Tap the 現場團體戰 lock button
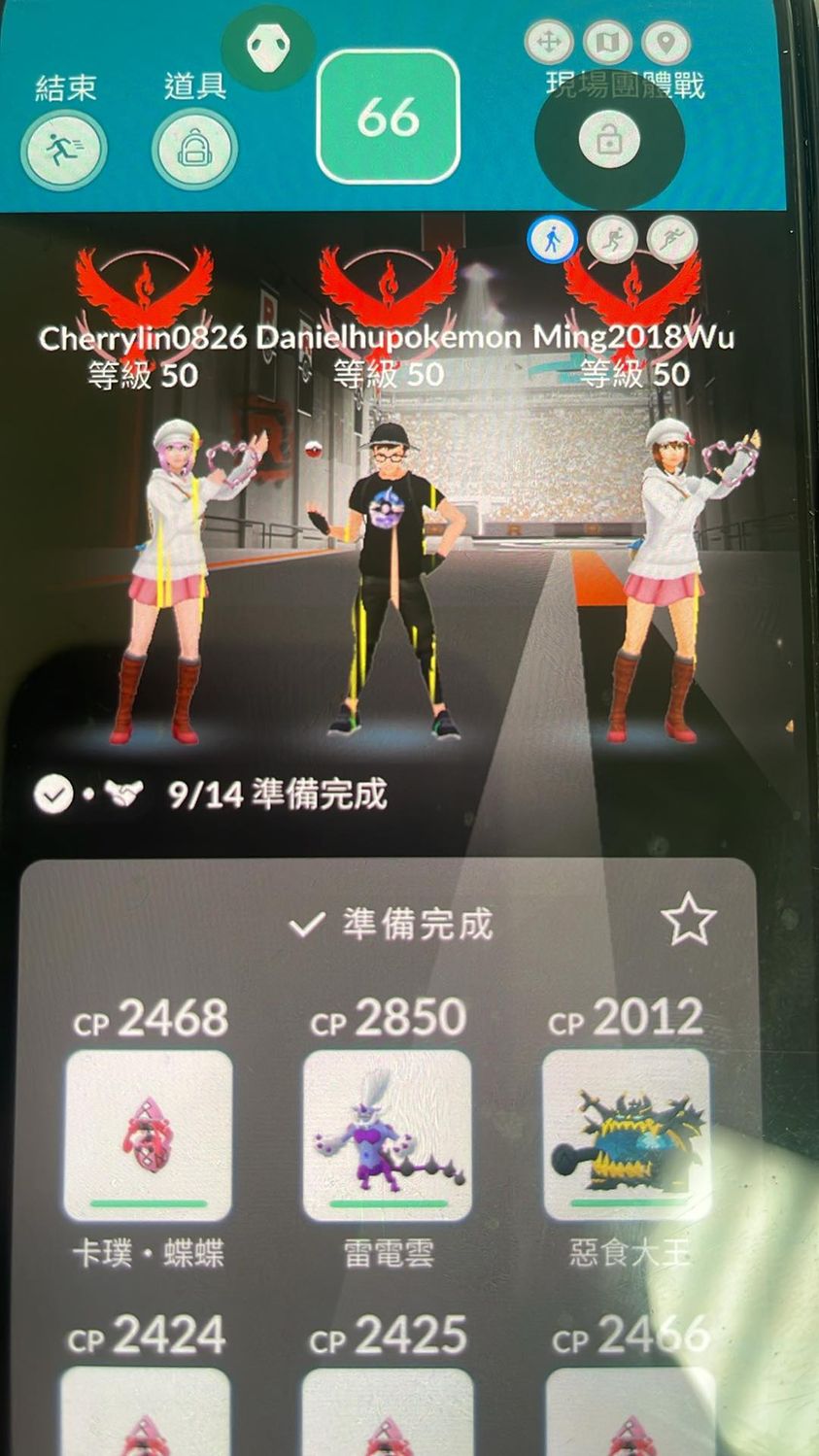 point(609,141)
